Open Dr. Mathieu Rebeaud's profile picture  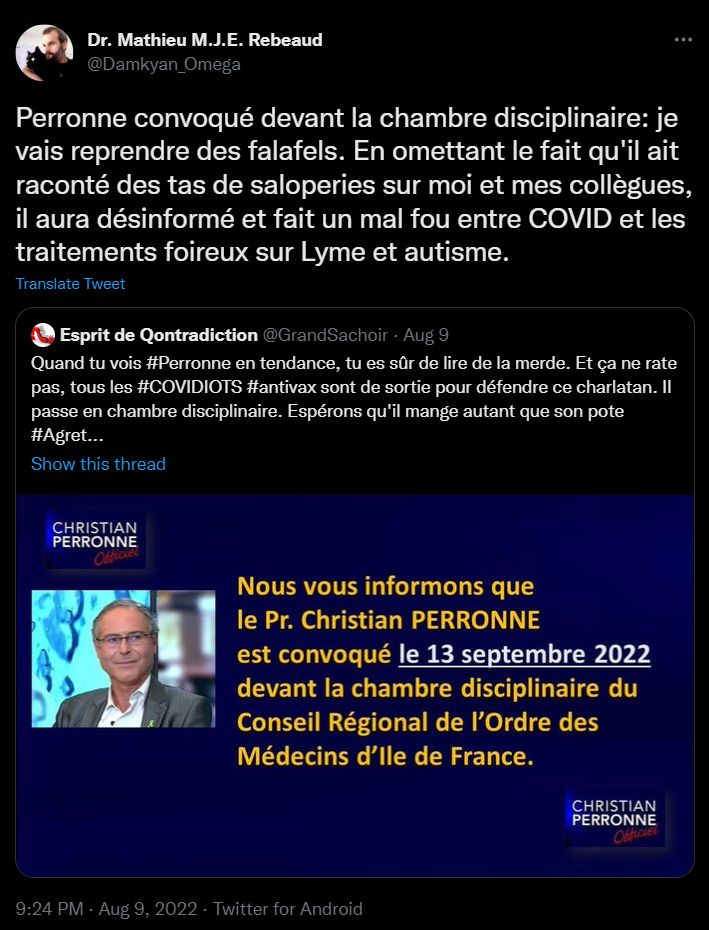pos(44,52)
